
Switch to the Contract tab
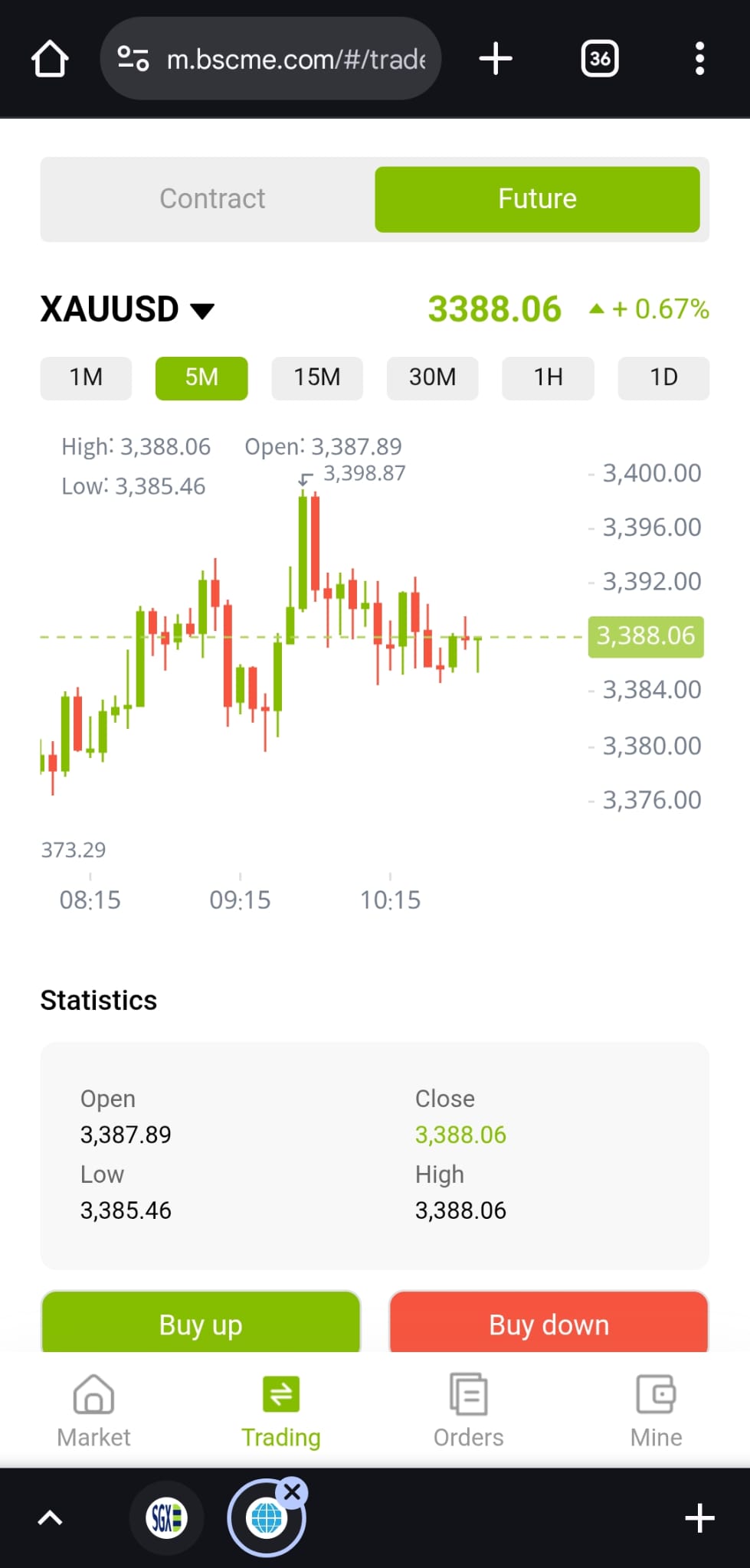click(x=212, y=199)
